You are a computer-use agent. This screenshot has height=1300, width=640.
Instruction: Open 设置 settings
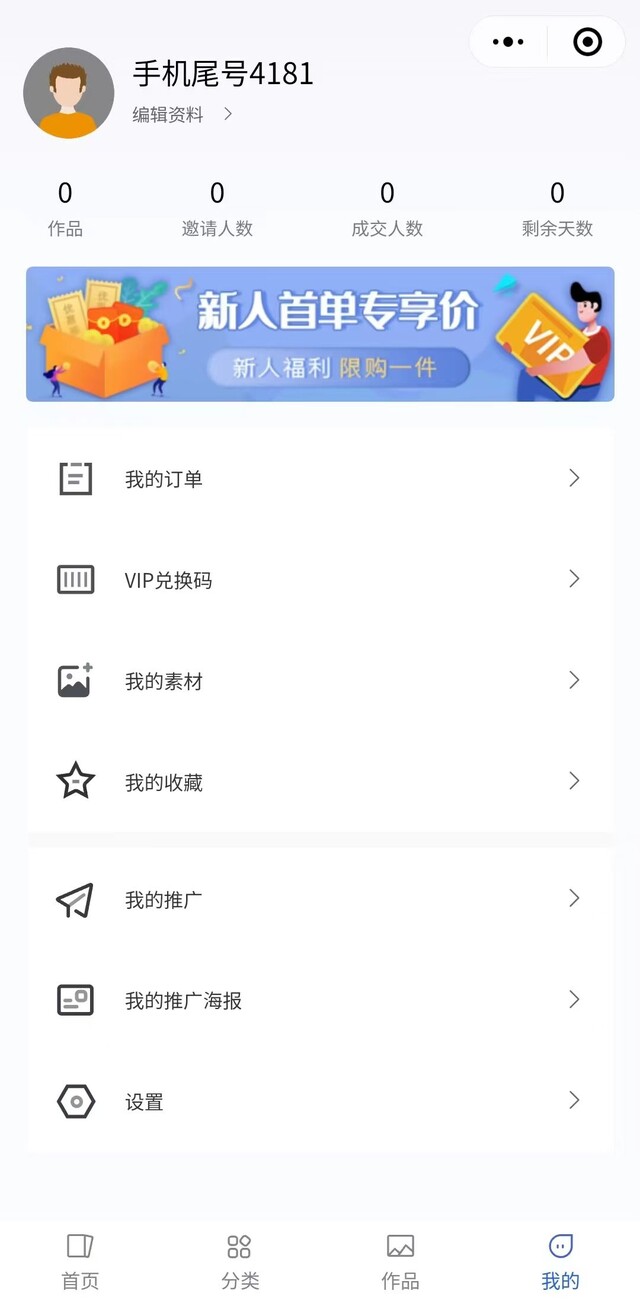[x=320, y=1102]
